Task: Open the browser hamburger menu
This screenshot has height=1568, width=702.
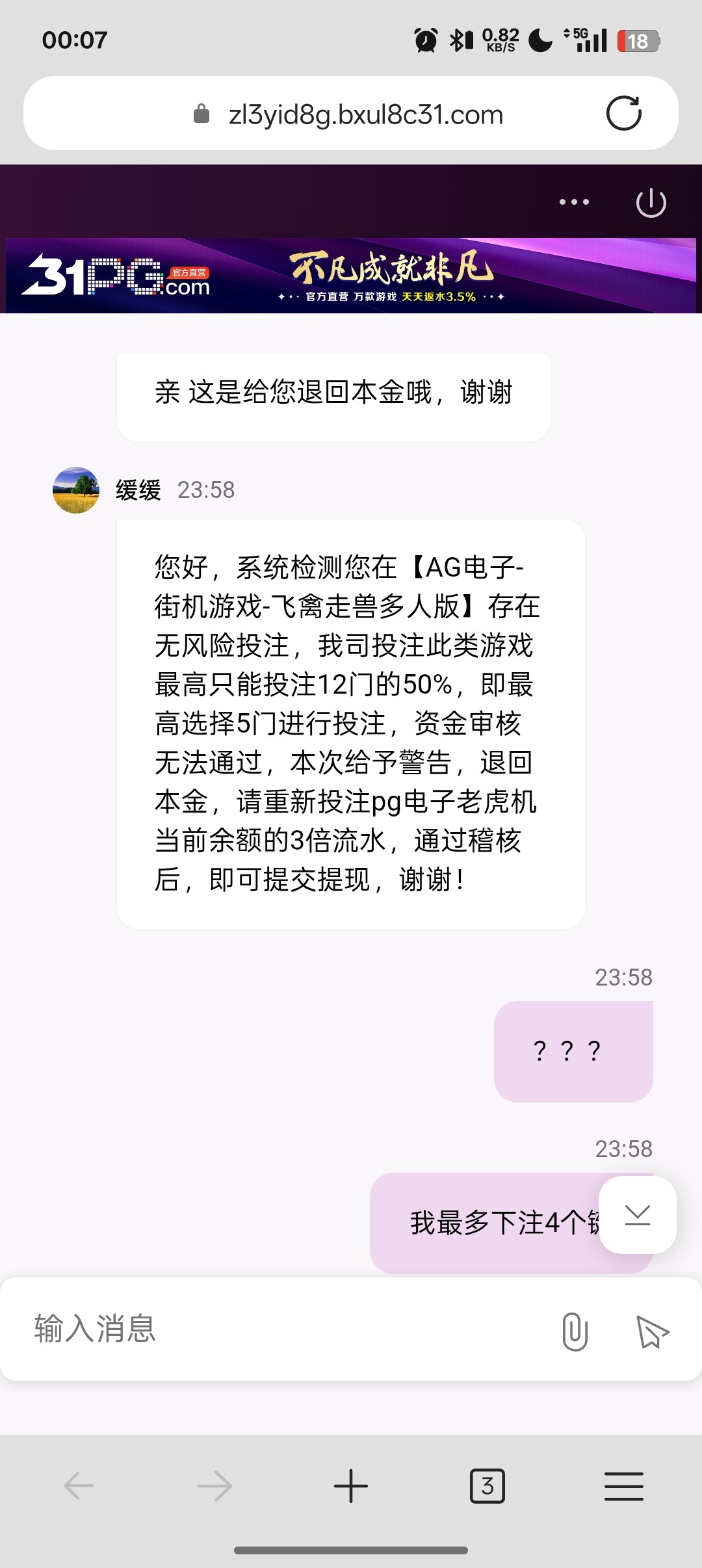Action: (x=623, y=1486)
